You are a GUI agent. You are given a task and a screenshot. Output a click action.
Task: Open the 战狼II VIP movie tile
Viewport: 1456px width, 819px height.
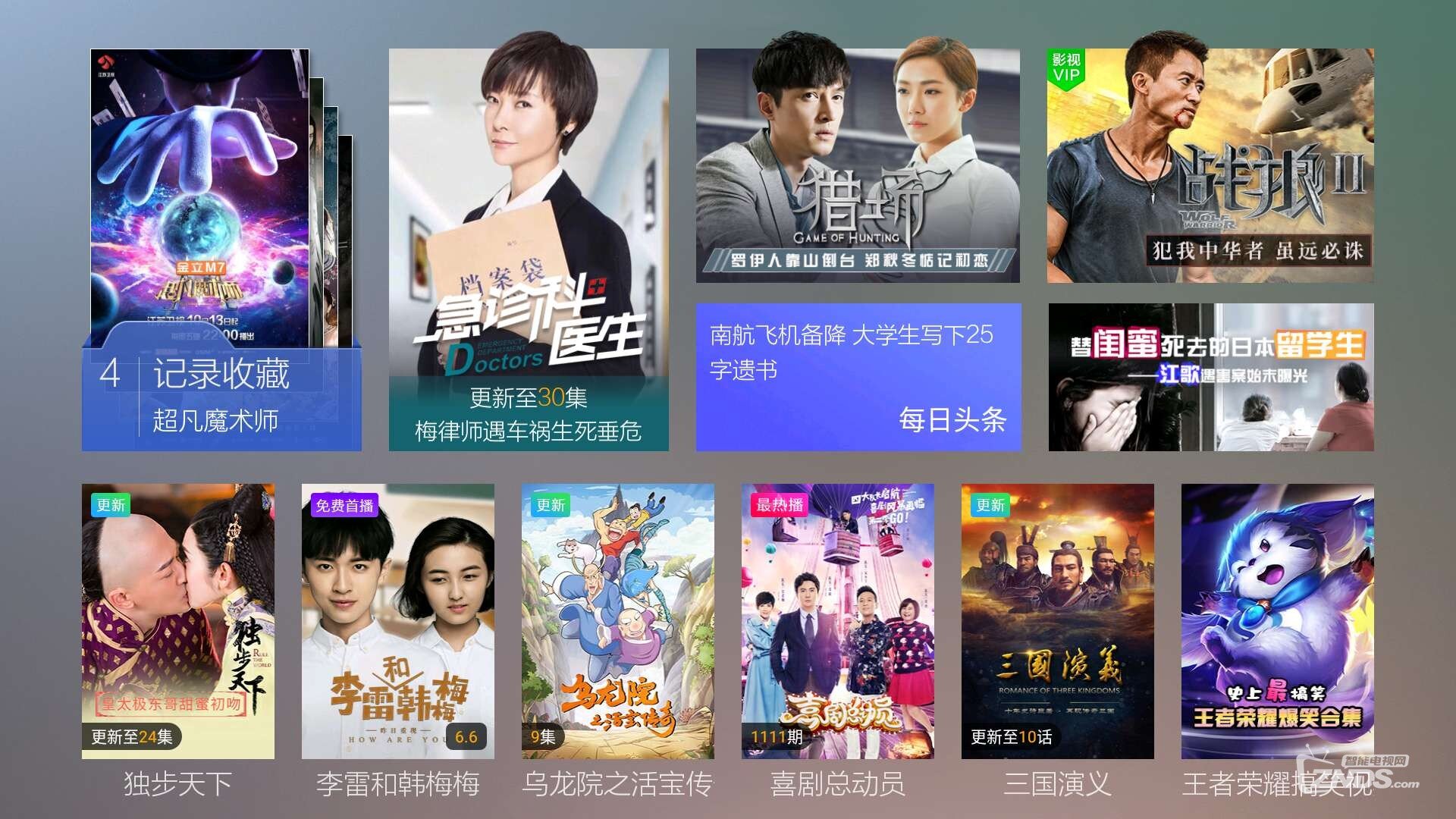click(x=1210, y=165)
